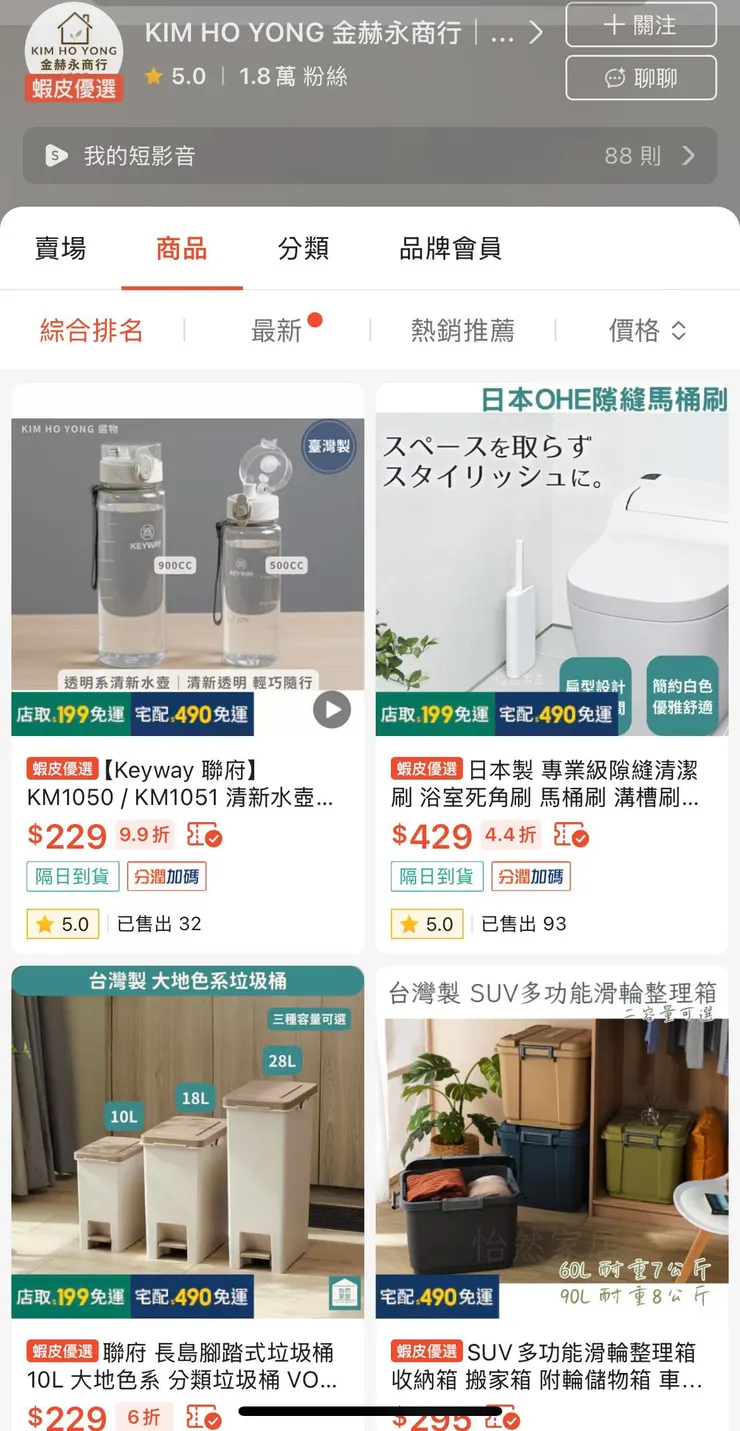This screenshot has width=740, height=1431.
Task: Sort products by 綜合排名
Action: click(x=91, y=330)
